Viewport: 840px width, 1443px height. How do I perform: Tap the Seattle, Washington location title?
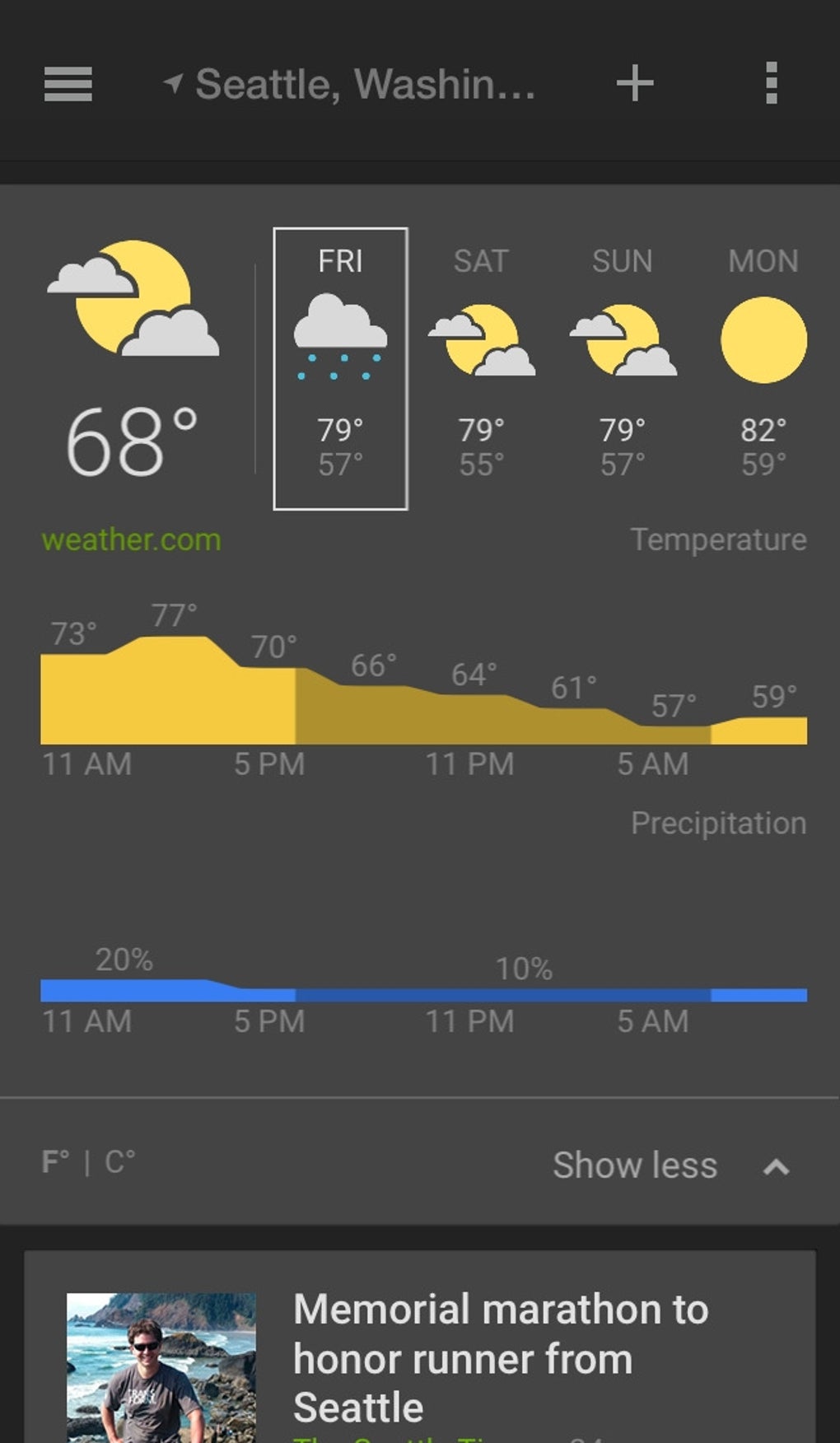[x=365, y=84]
